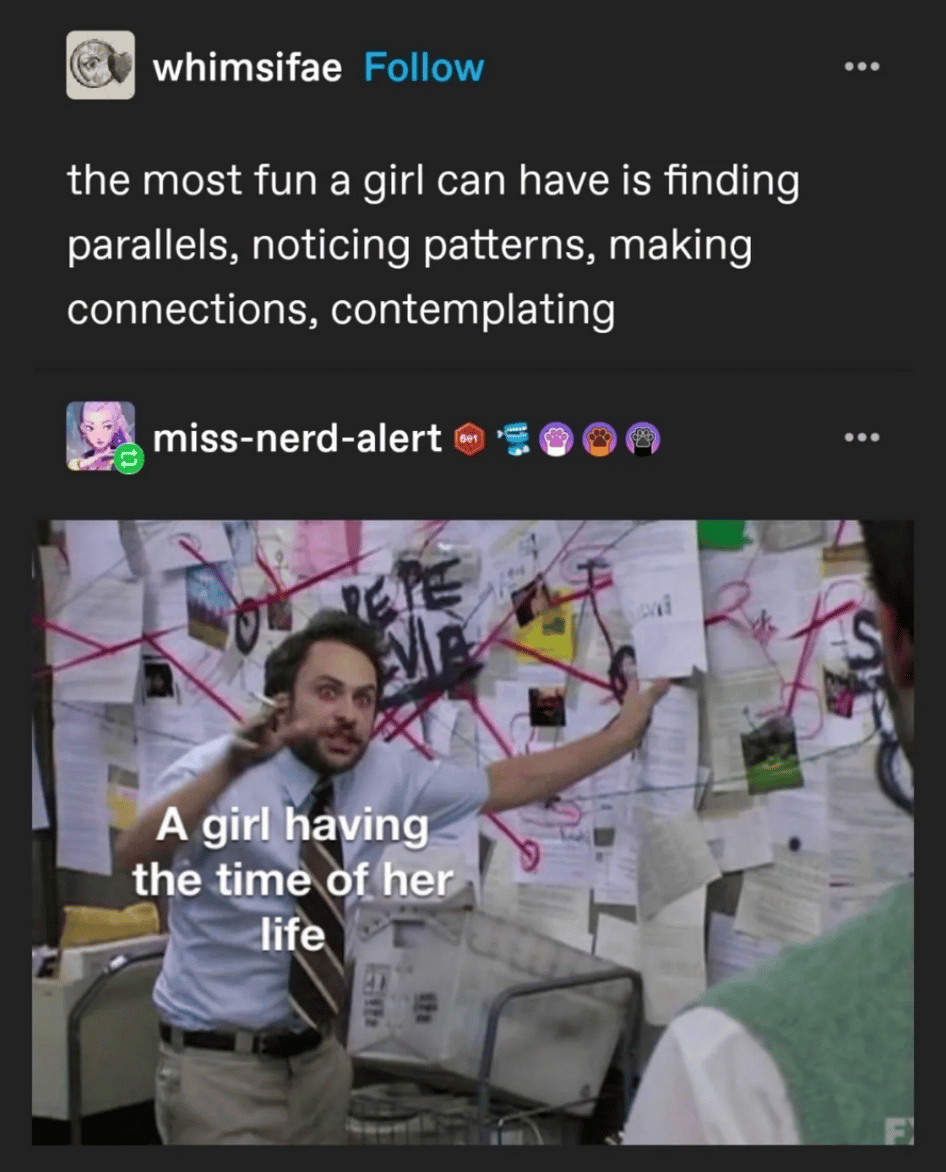Open miss-nerd-alert's profile avatar

coord(100,436)
